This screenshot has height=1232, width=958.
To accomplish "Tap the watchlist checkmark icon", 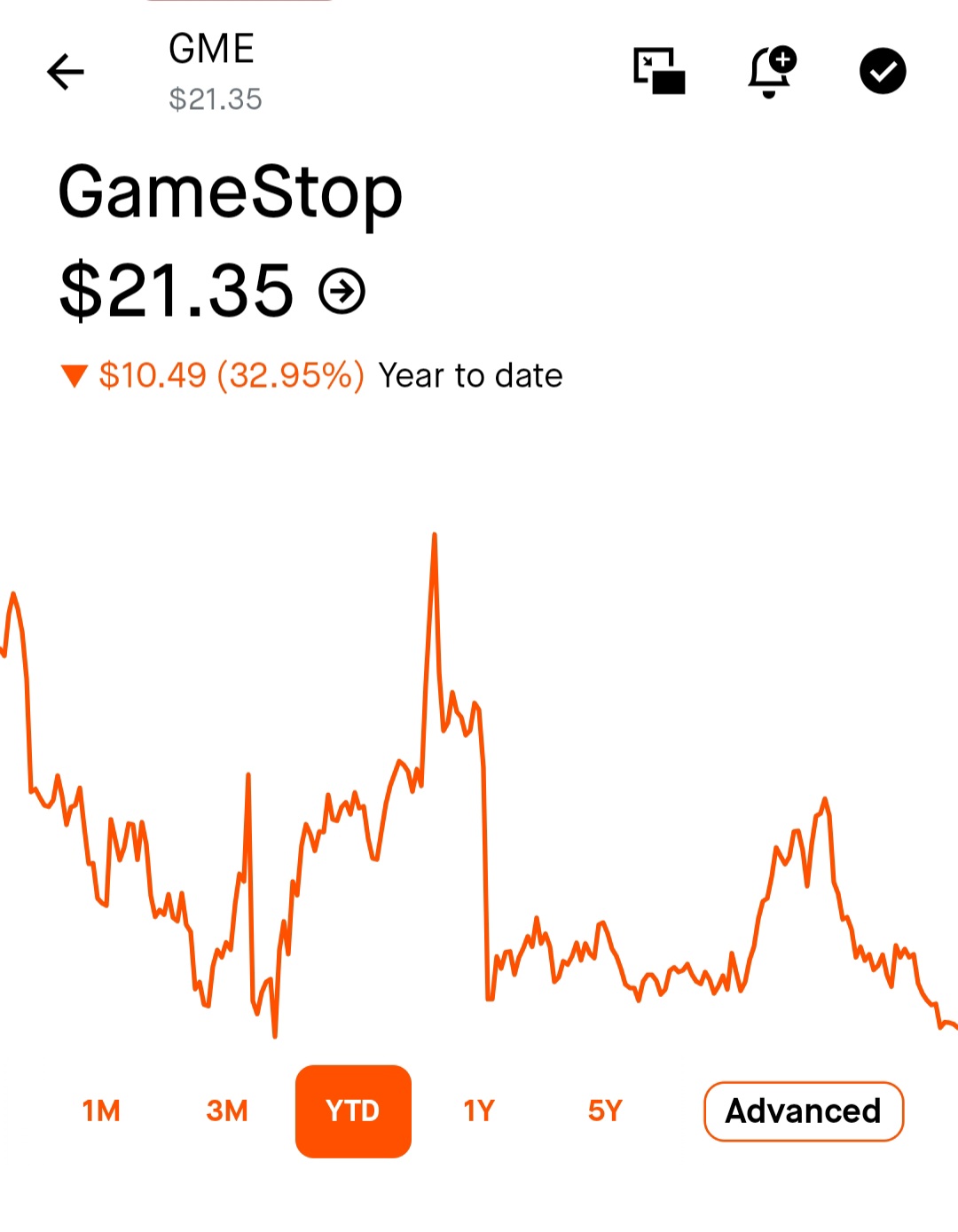I will point(883,71).
